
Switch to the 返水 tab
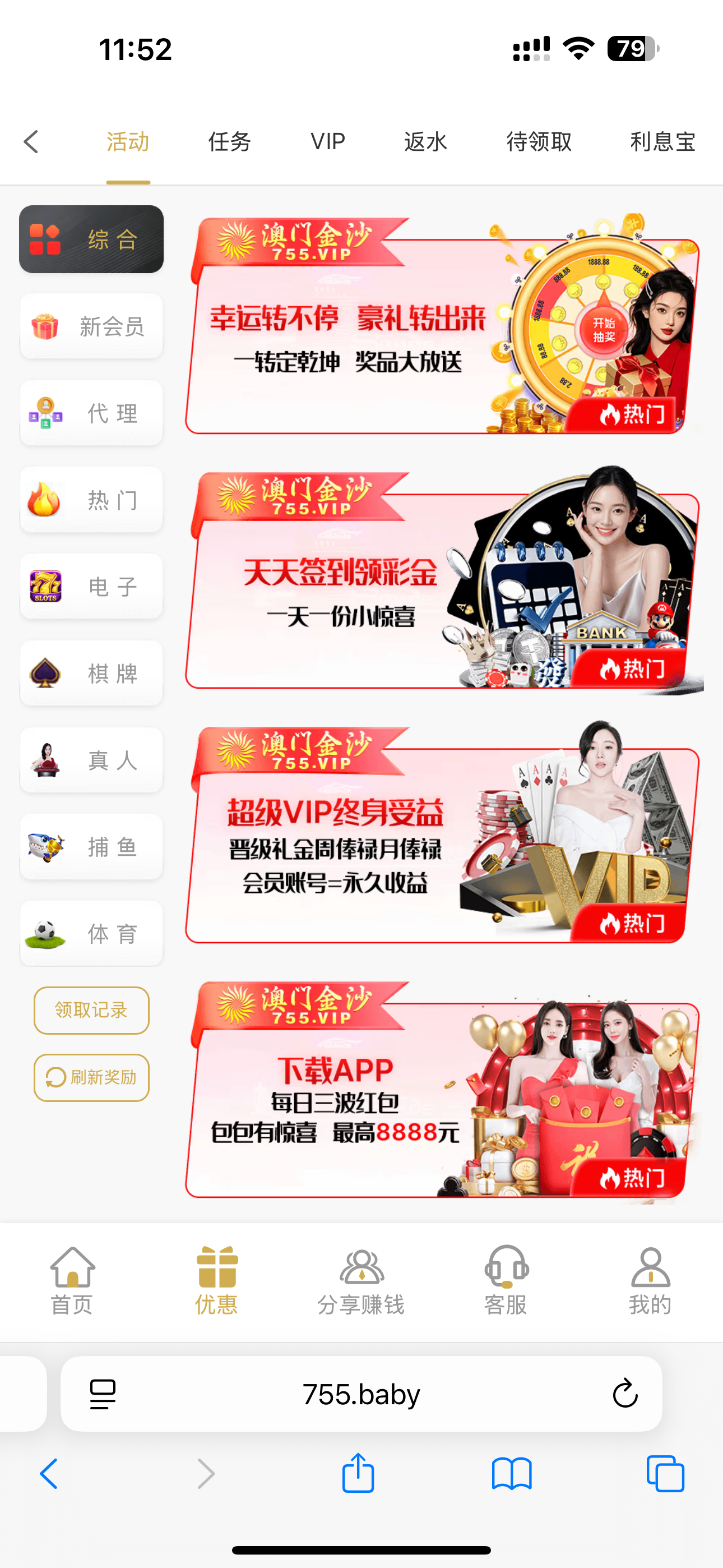point(425,142)
